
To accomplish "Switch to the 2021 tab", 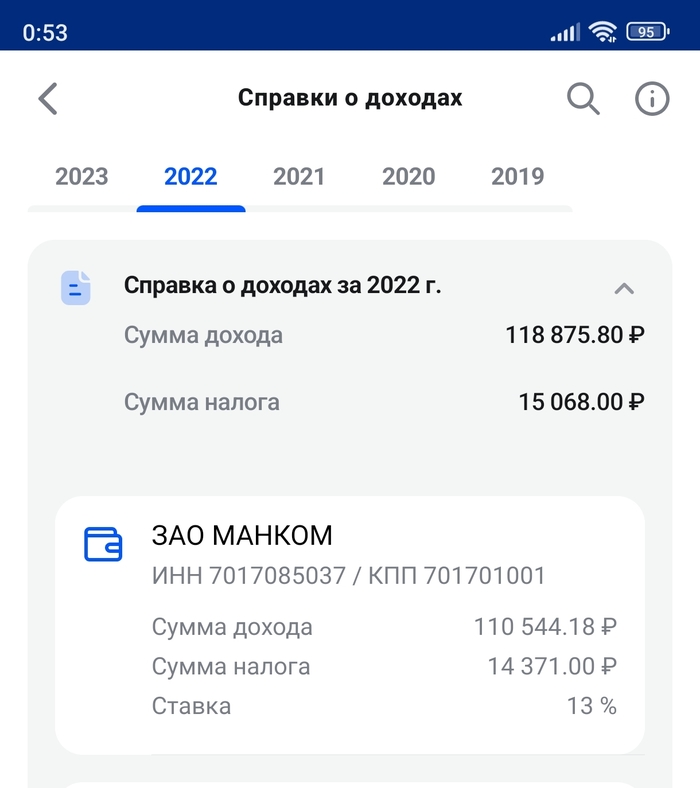I will 299,177.
